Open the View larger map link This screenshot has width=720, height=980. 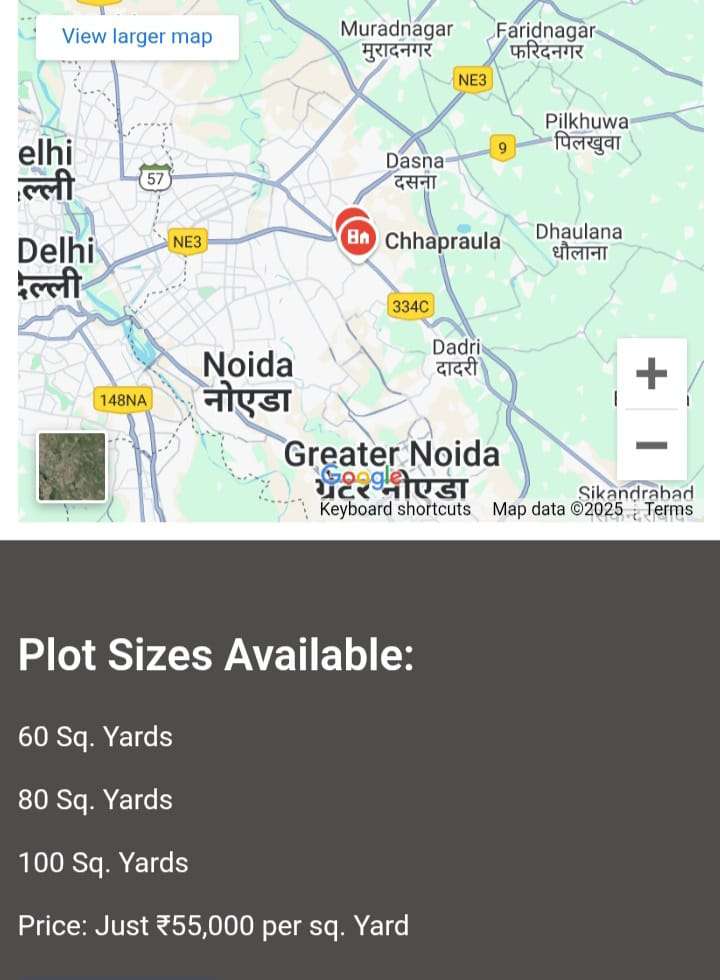137,37
